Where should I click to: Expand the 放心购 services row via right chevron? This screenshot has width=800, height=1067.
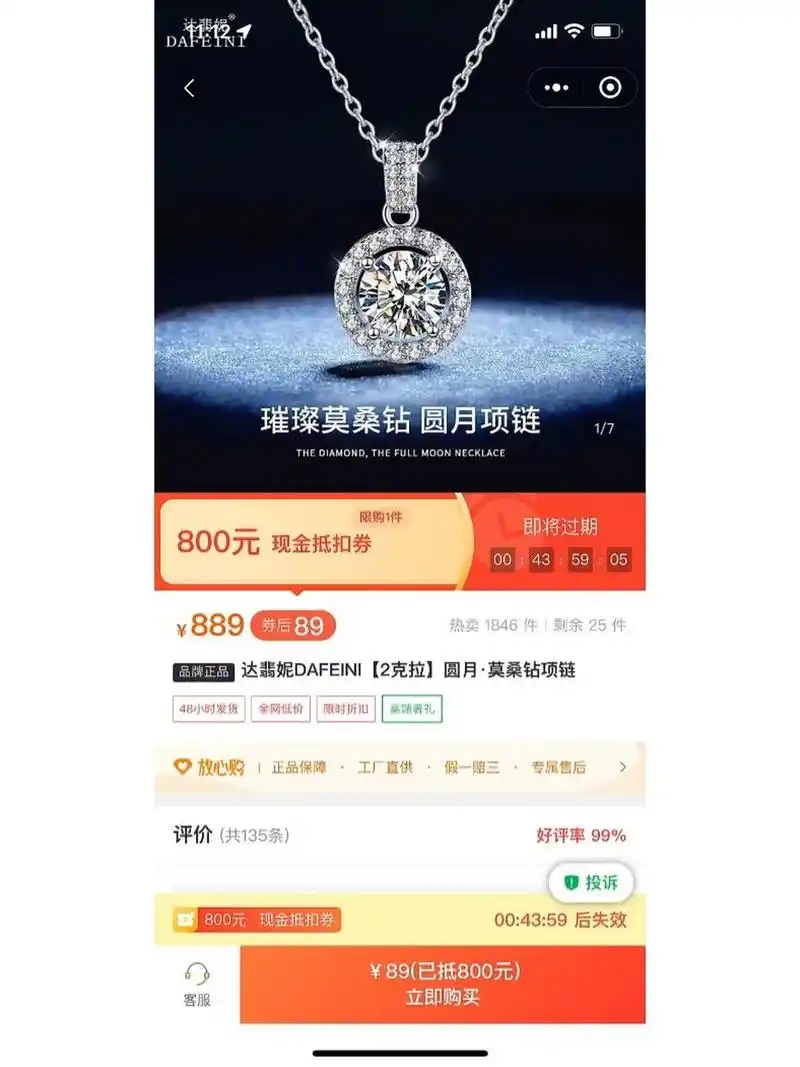[x=625, y=764]
